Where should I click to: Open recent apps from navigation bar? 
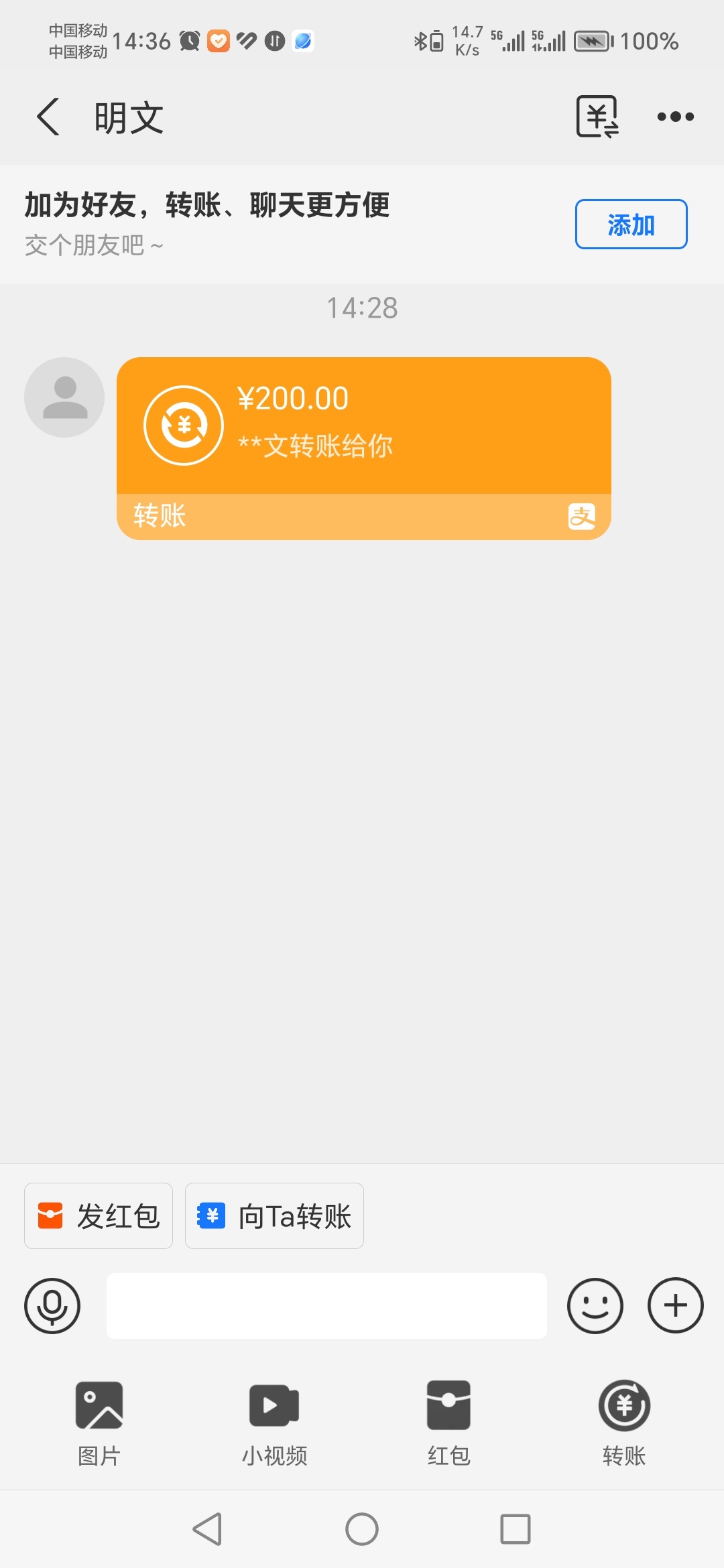click(515, 1529)
